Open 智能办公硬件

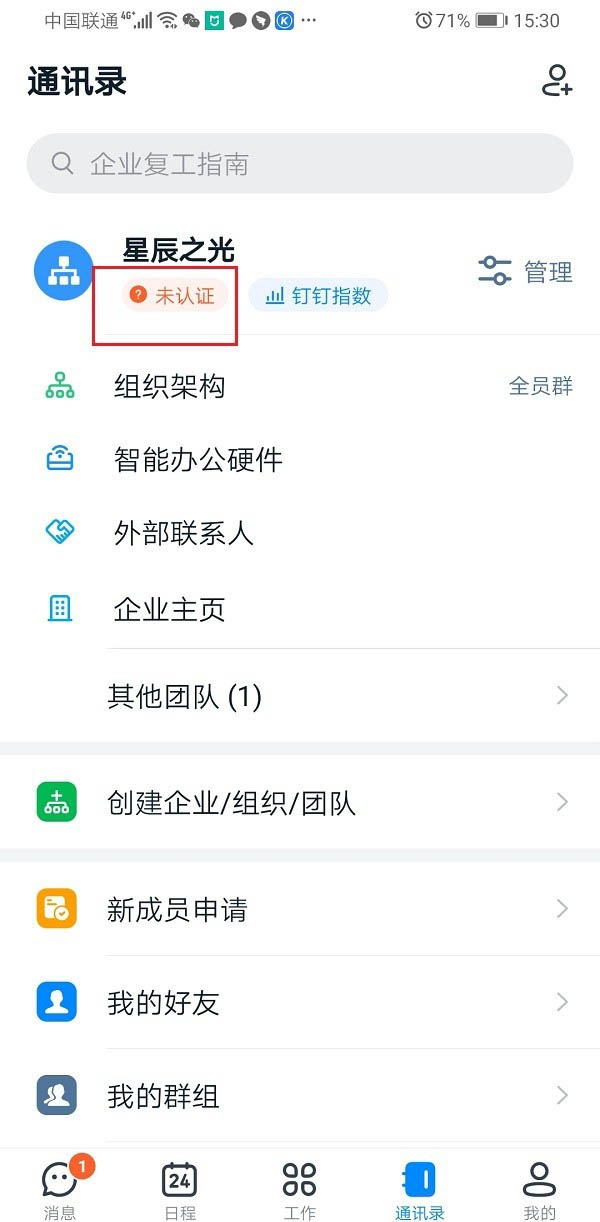[x=198, y=460]
